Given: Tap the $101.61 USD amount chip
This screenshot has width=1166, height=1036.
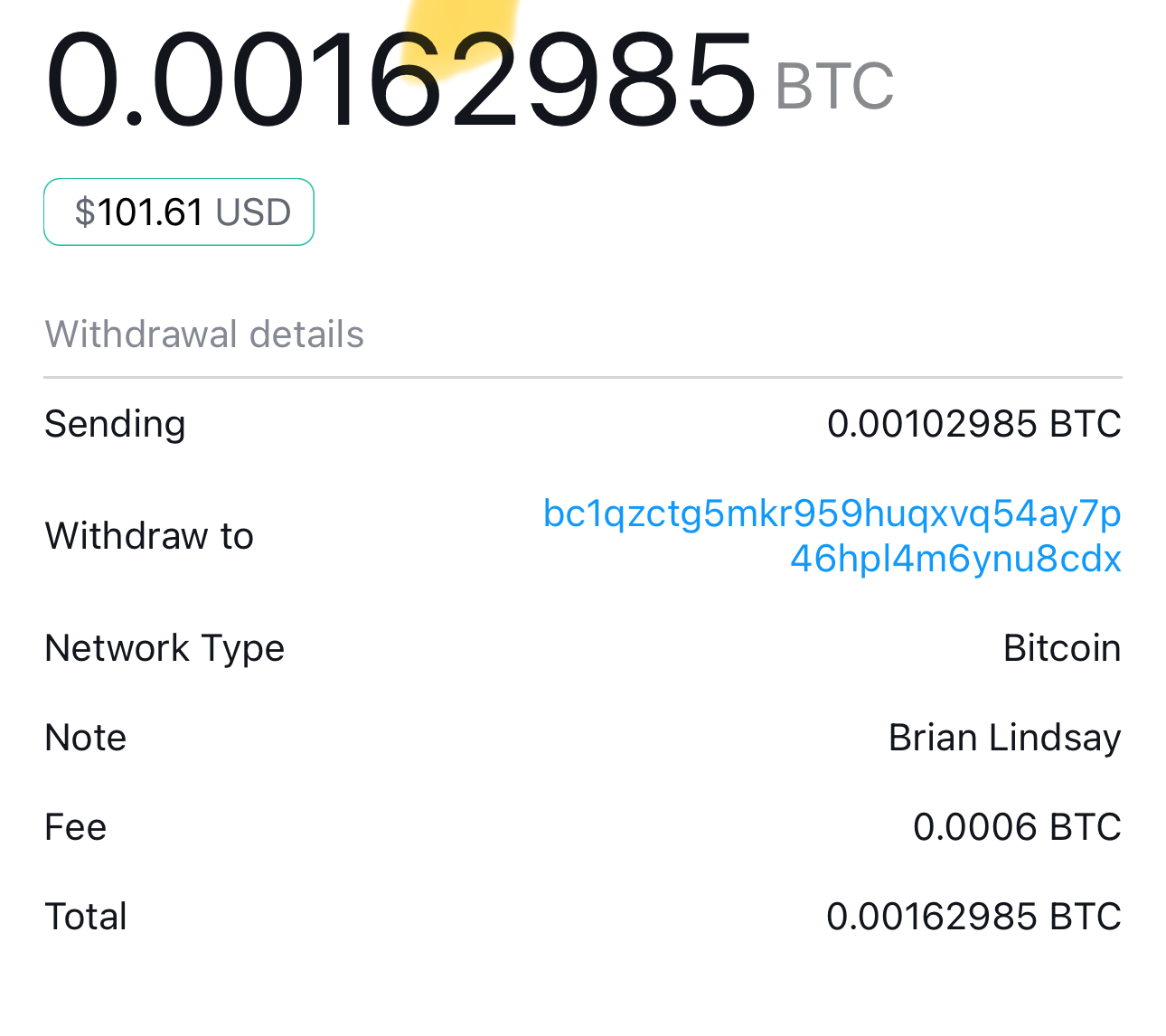Looking at the screenshot, I should [x=179, y=212].
